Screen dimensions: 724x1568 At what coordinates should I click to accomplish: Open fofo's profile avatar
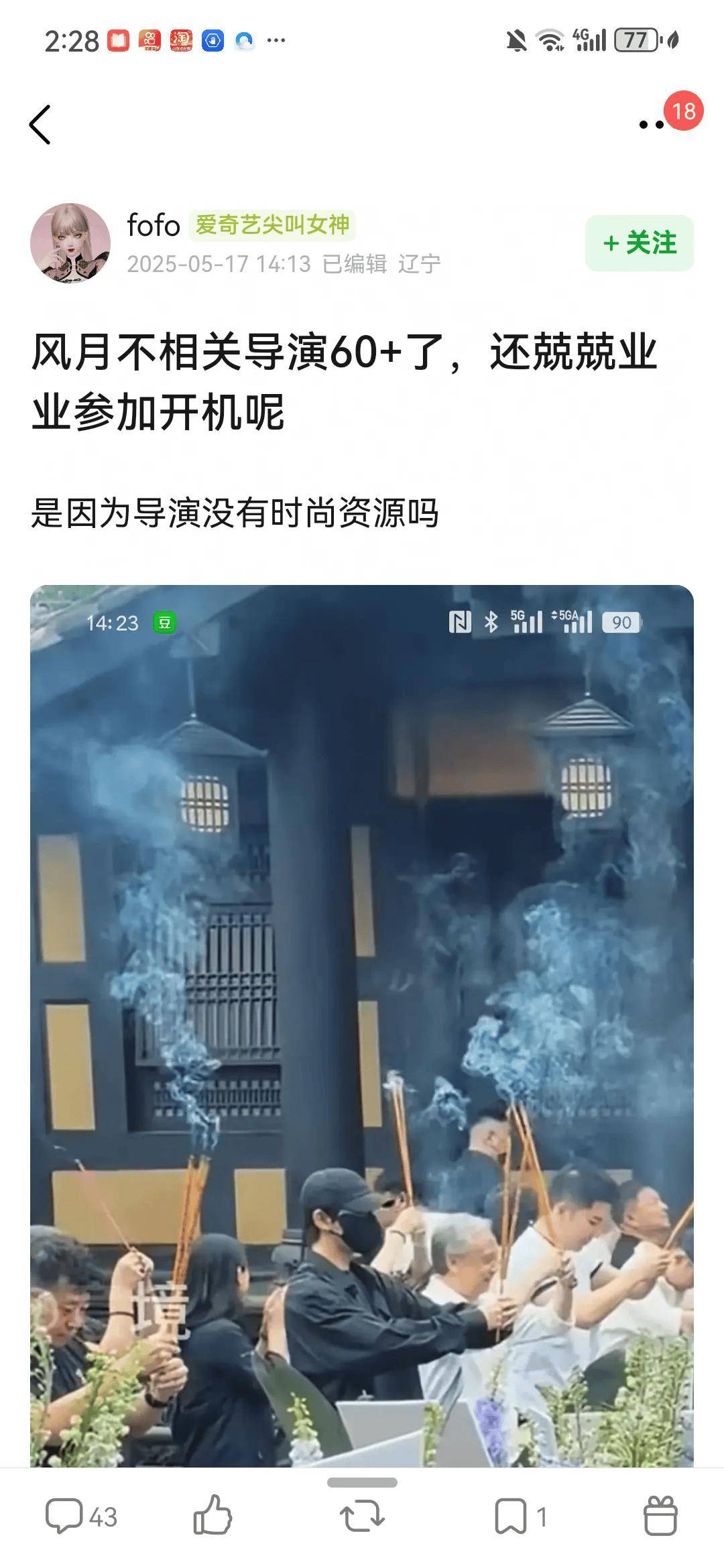pos(70,243)
